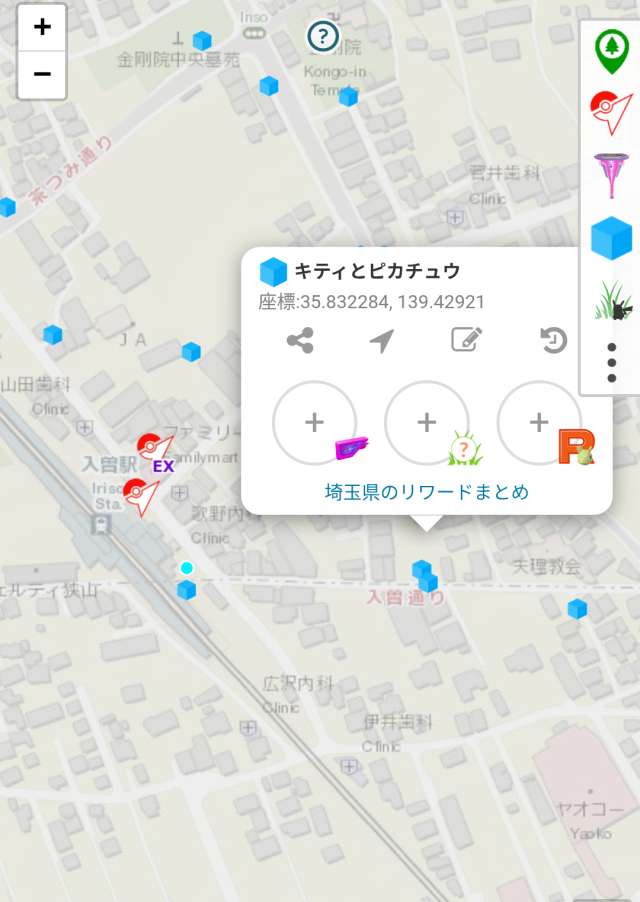Toggle the green tree nest filter
This screenshot has height=902, width=640.
611,51
